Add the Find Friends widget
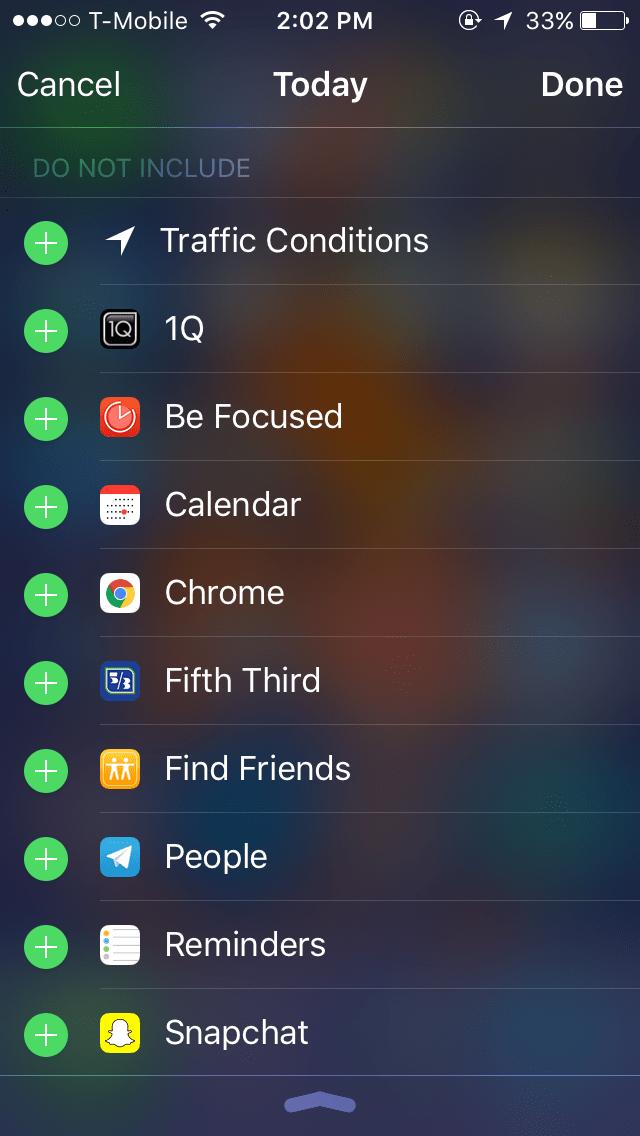The height and width of the screenshot is (1136, 640). (46, 770)
